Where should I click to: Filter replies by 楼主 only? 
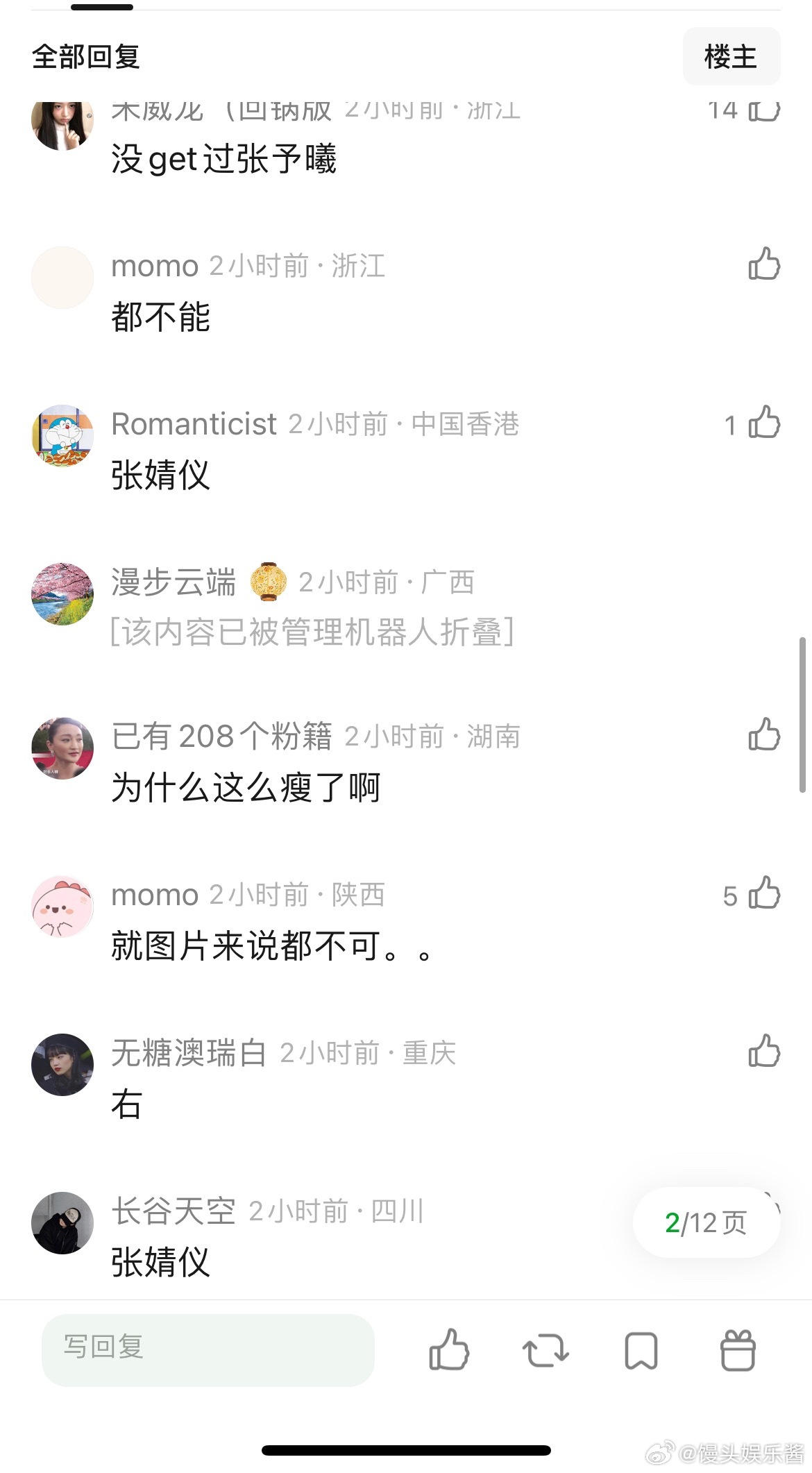point(731,56)
